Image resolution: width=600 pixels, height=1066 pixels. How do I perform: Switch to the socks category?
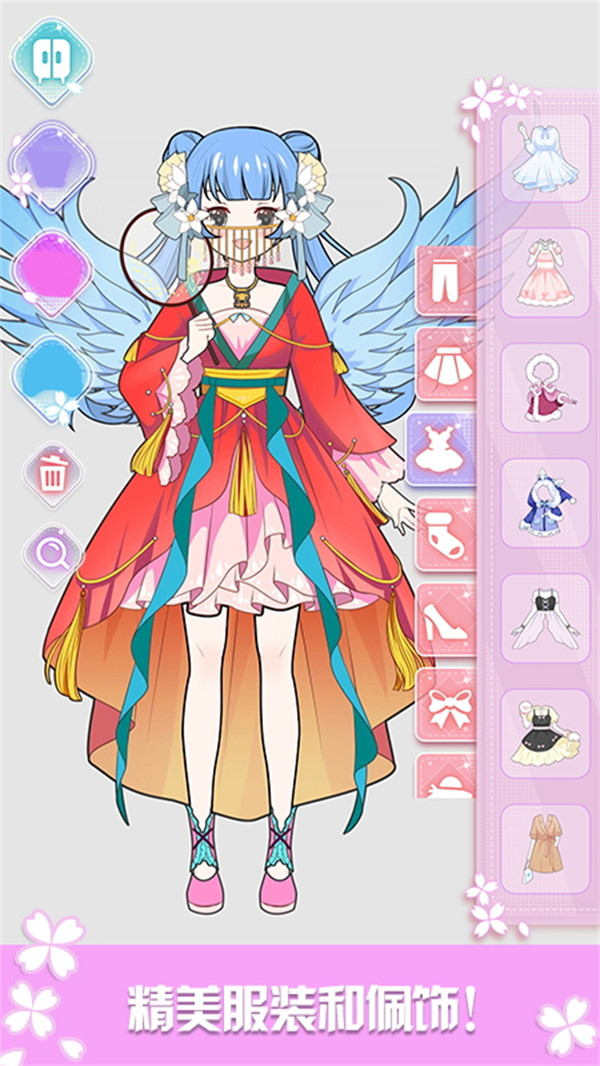click(x=446, y=534)
